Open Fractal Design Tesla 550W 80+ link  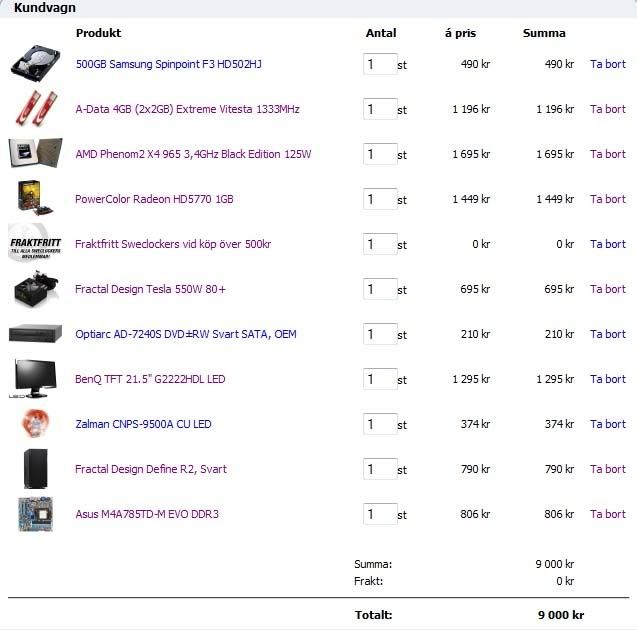pos(150,289)
